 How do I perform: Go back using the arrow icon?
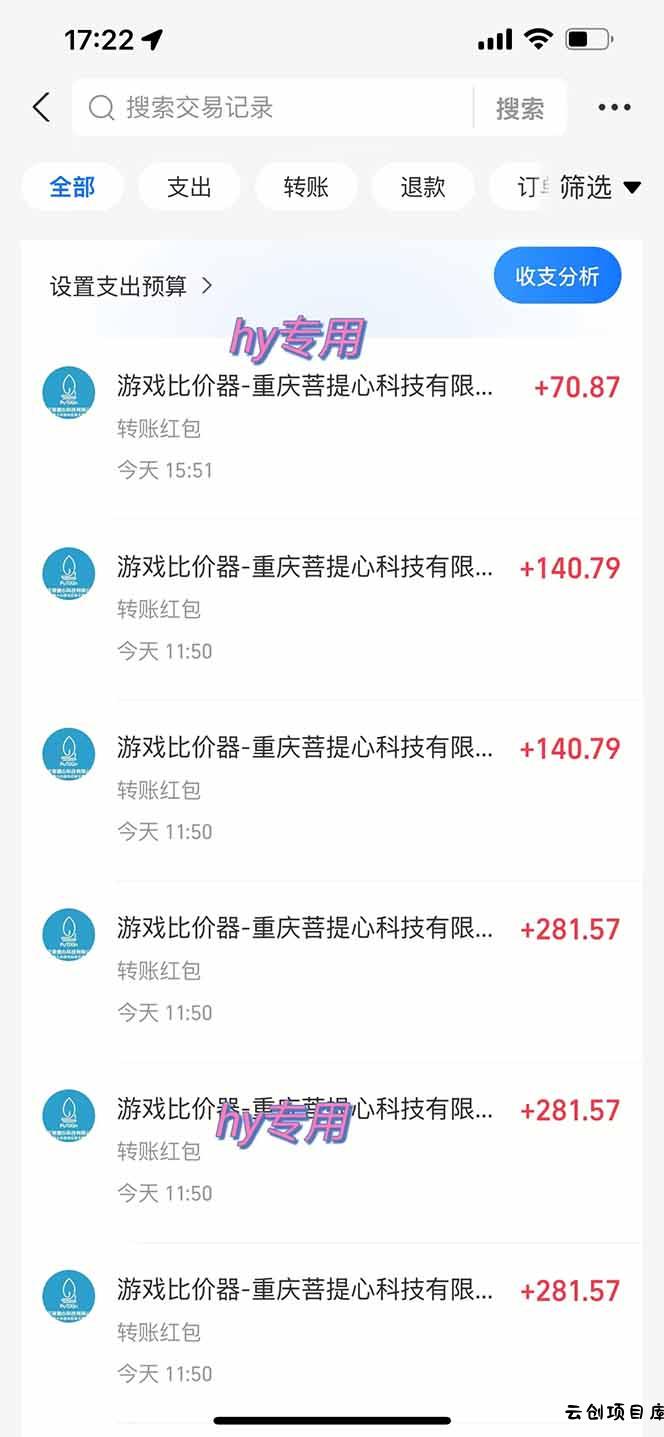coord(41,108)
